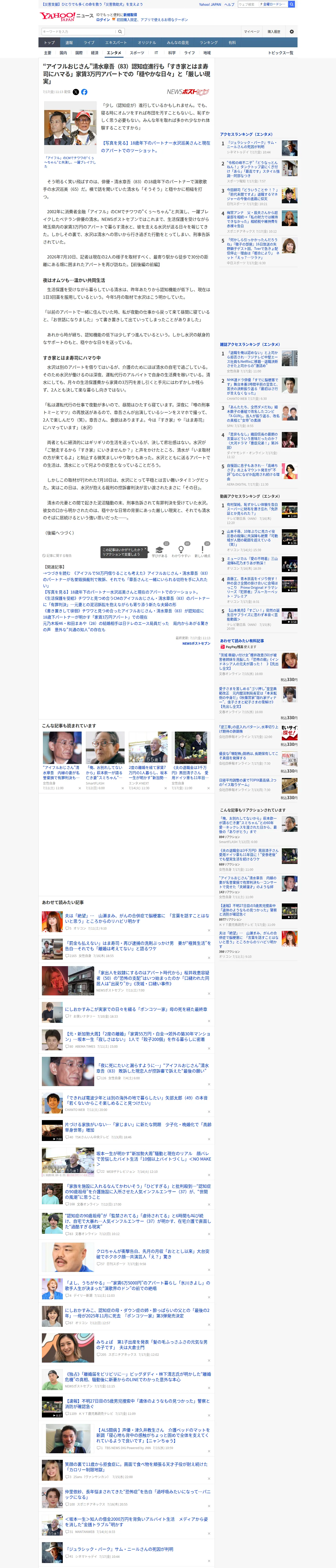Open the settings gear icon

pyautogui.click(x=292, y=32)
